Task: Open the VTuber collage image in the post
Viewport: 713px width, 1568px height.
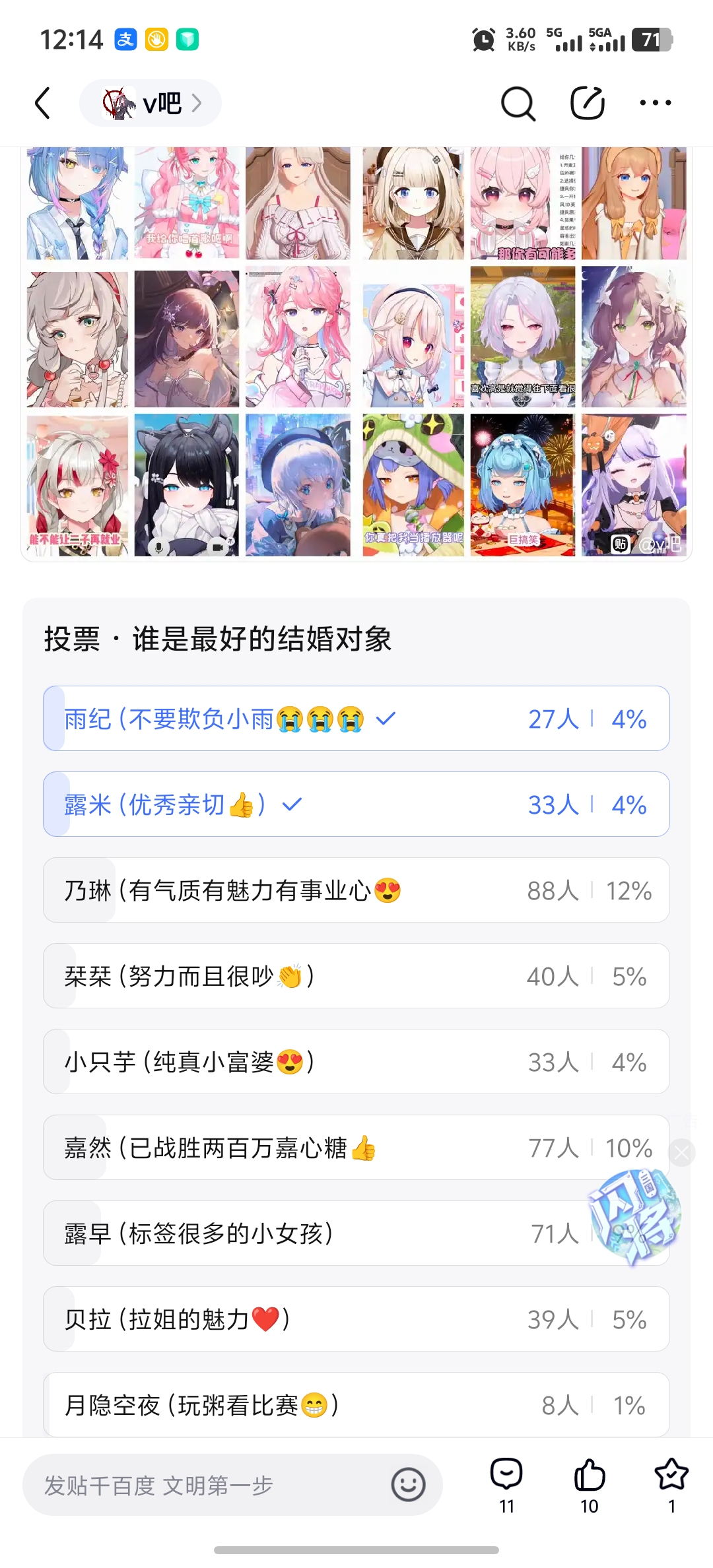Action: (356, 351)
